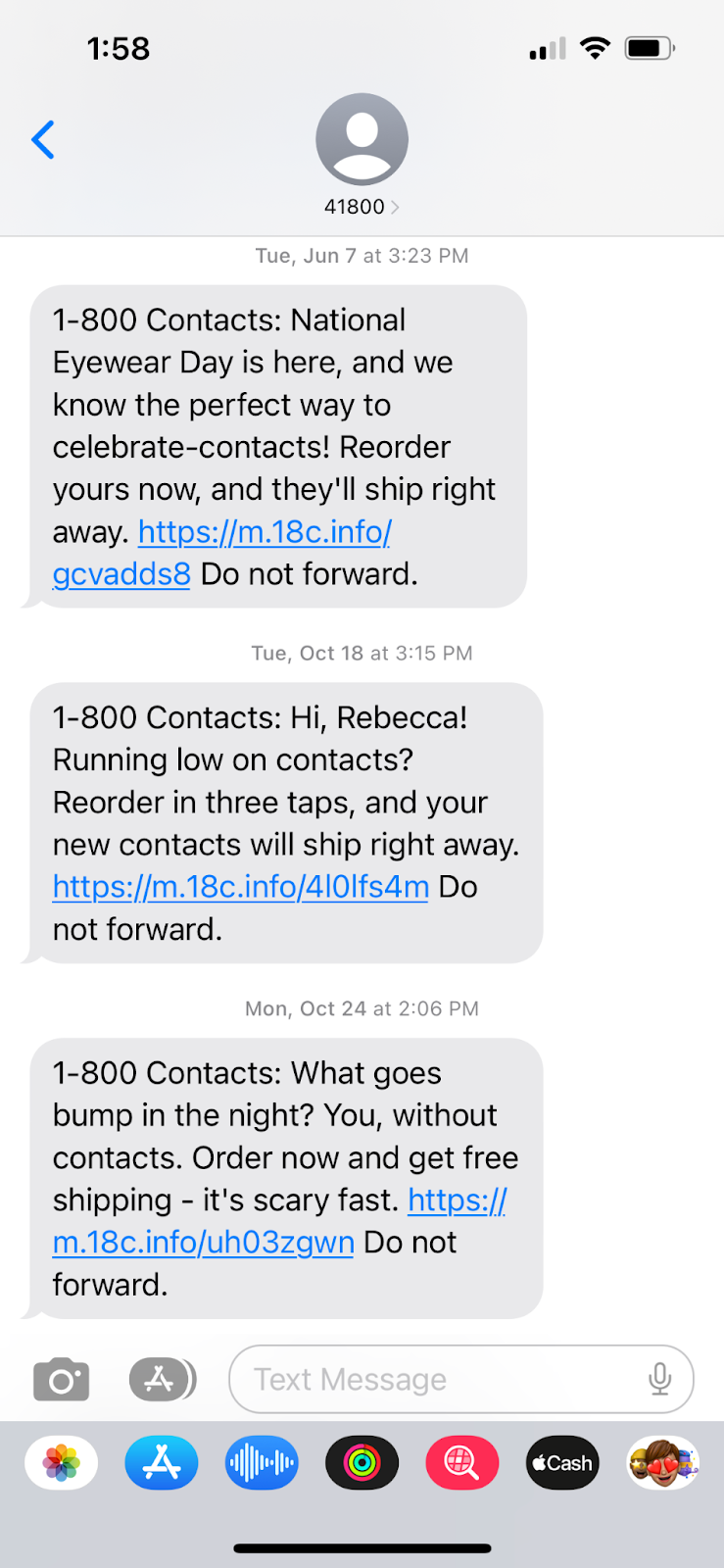Image resolution: width=724 pixels, height=1568 pixels.
Task: Open the Fitness activity rings app
Action: tap(362, 1463)
